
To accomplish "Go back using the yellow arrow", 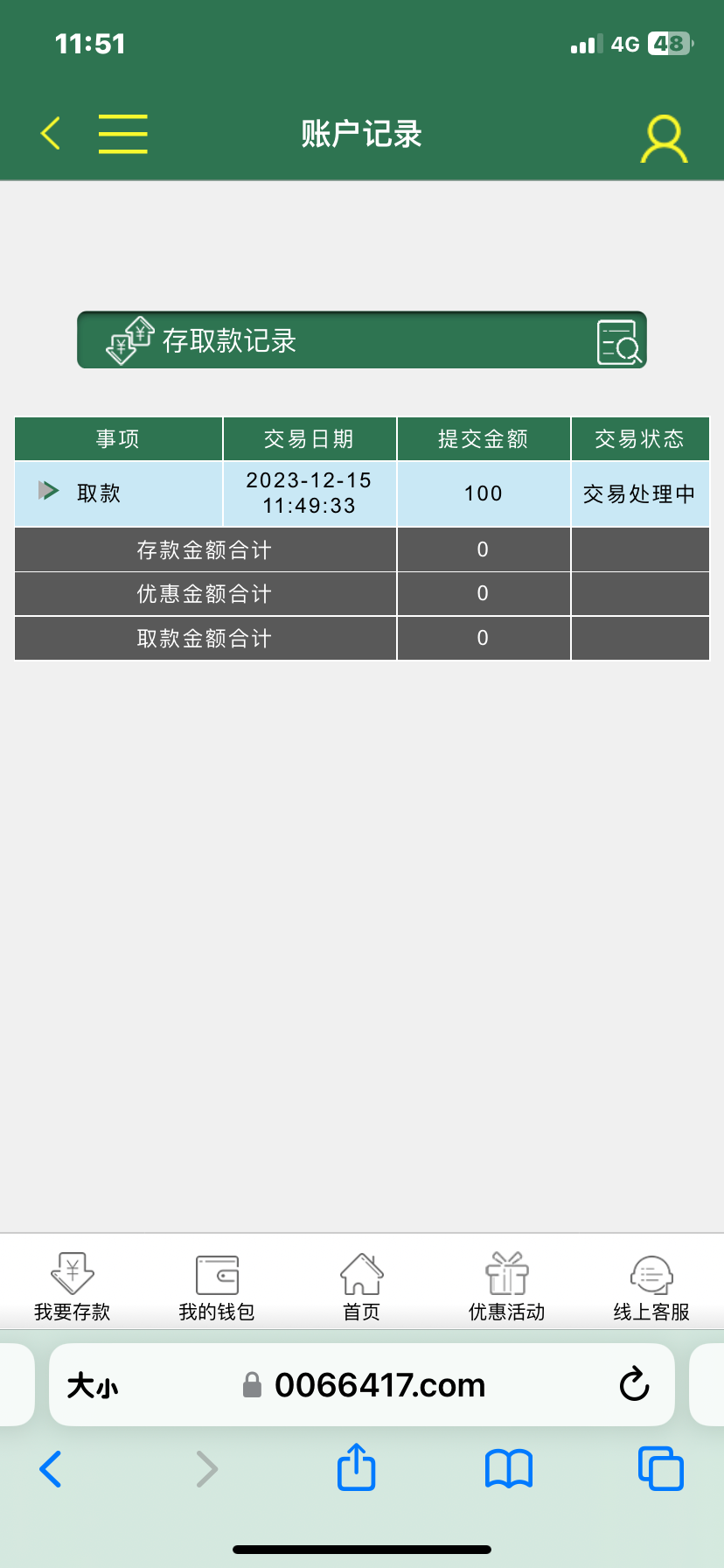I will (51, 134).
